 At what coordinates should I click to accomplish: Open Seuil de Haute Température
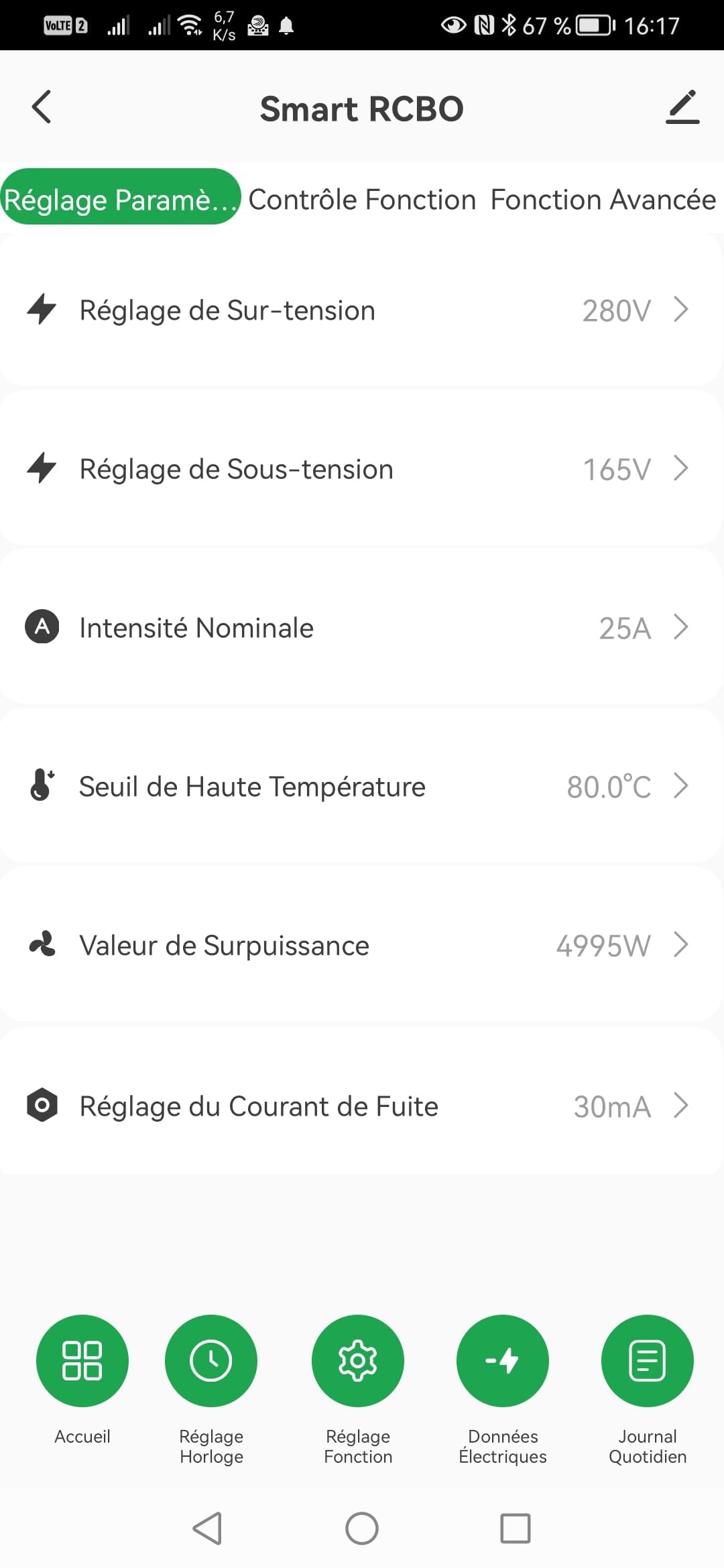pos(361,787)
